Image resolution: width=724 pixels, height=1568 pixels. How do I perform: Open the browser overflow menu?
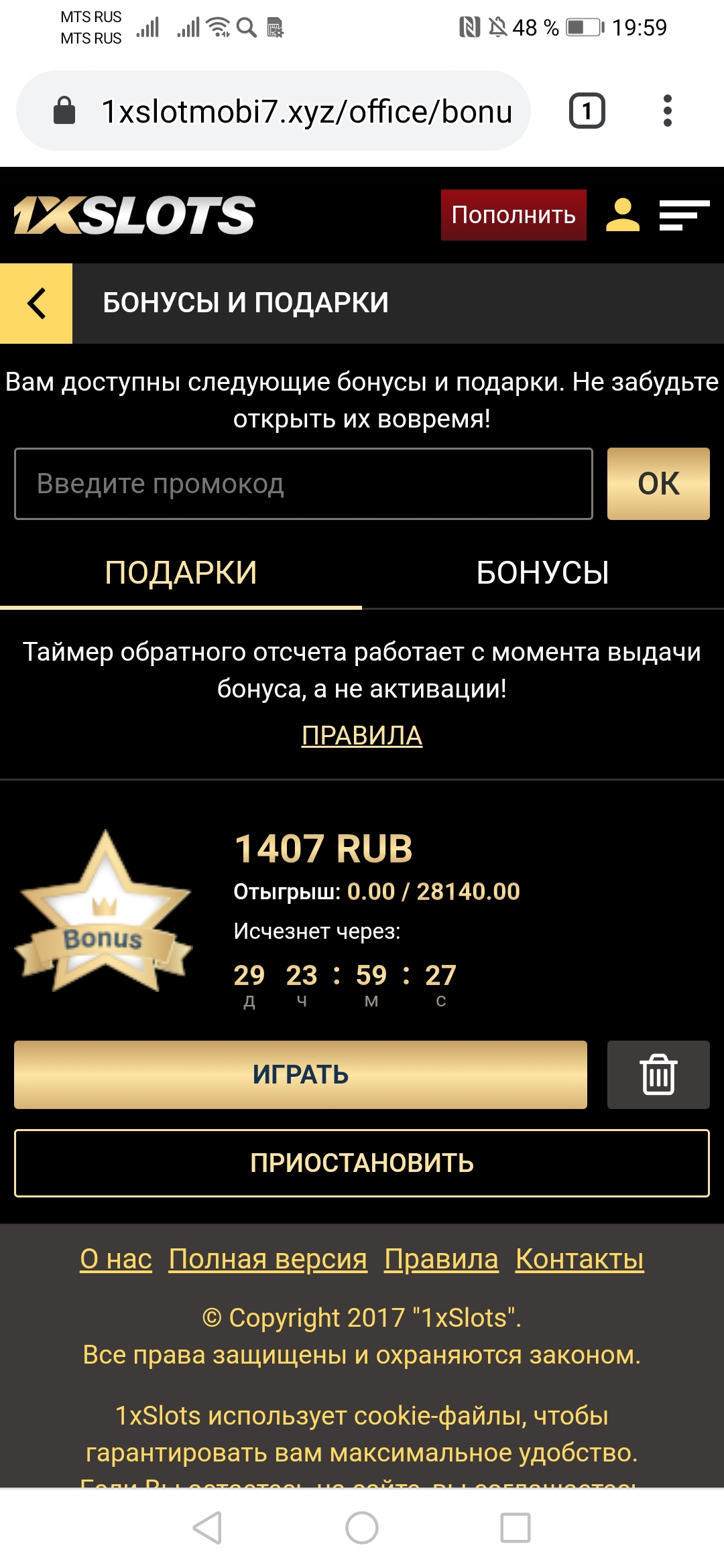click(x=667, y=111)
